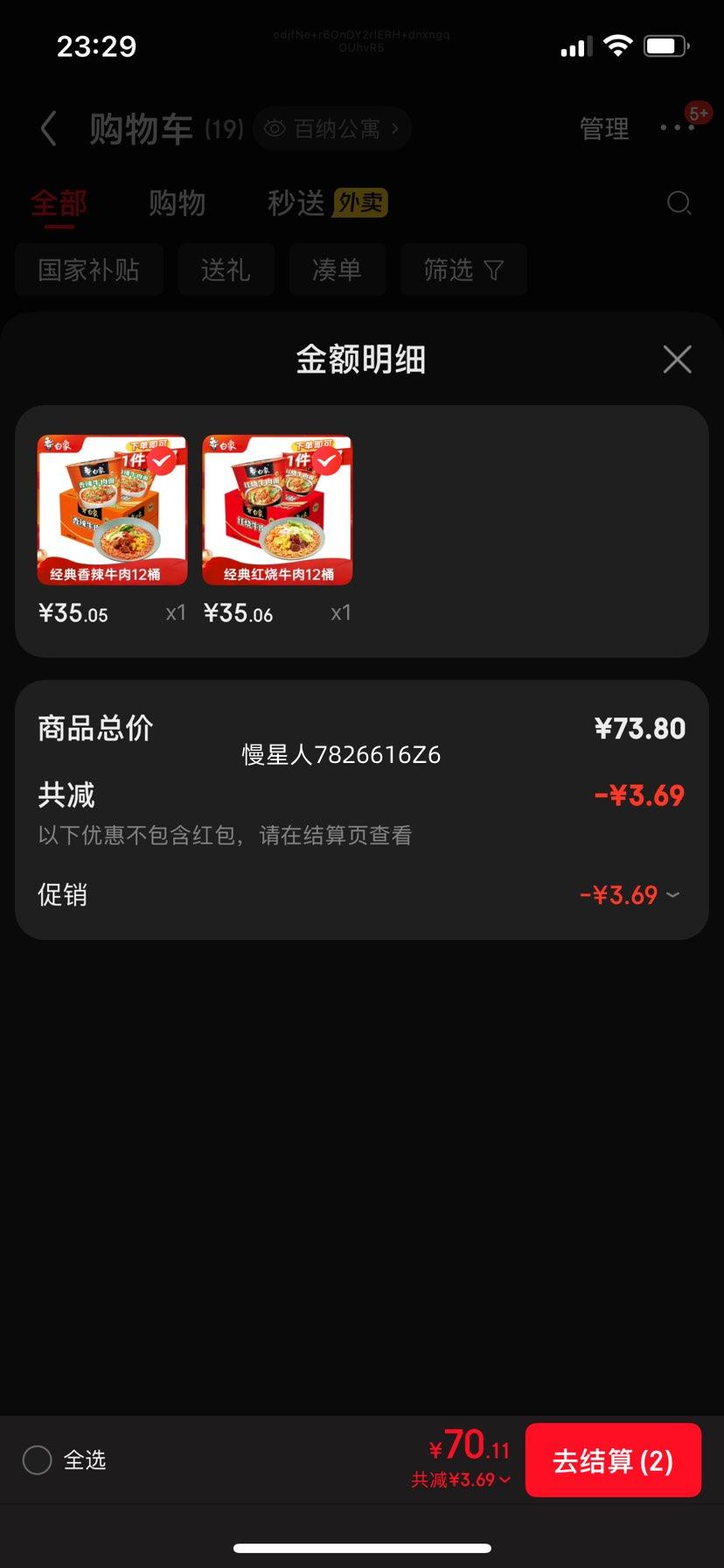Screen dimensions: 724x1568
Task: Apply the 送礼 filter chip
Action: click(x=226, y=270)
